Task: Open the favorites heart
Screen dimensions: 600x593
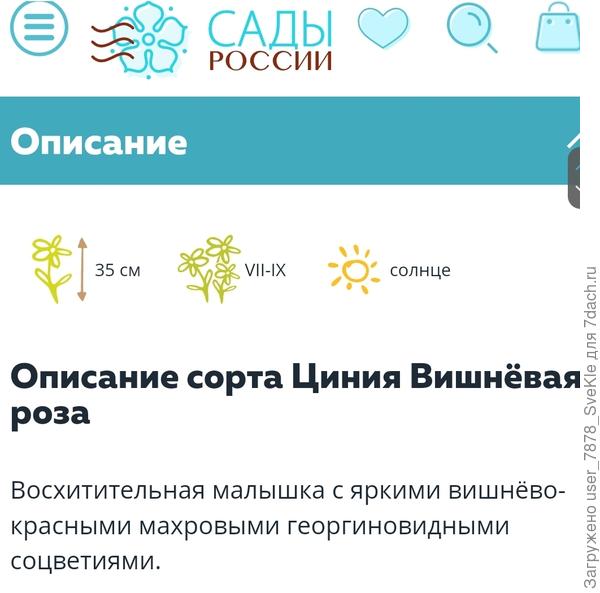Action: tap(384, 28)
